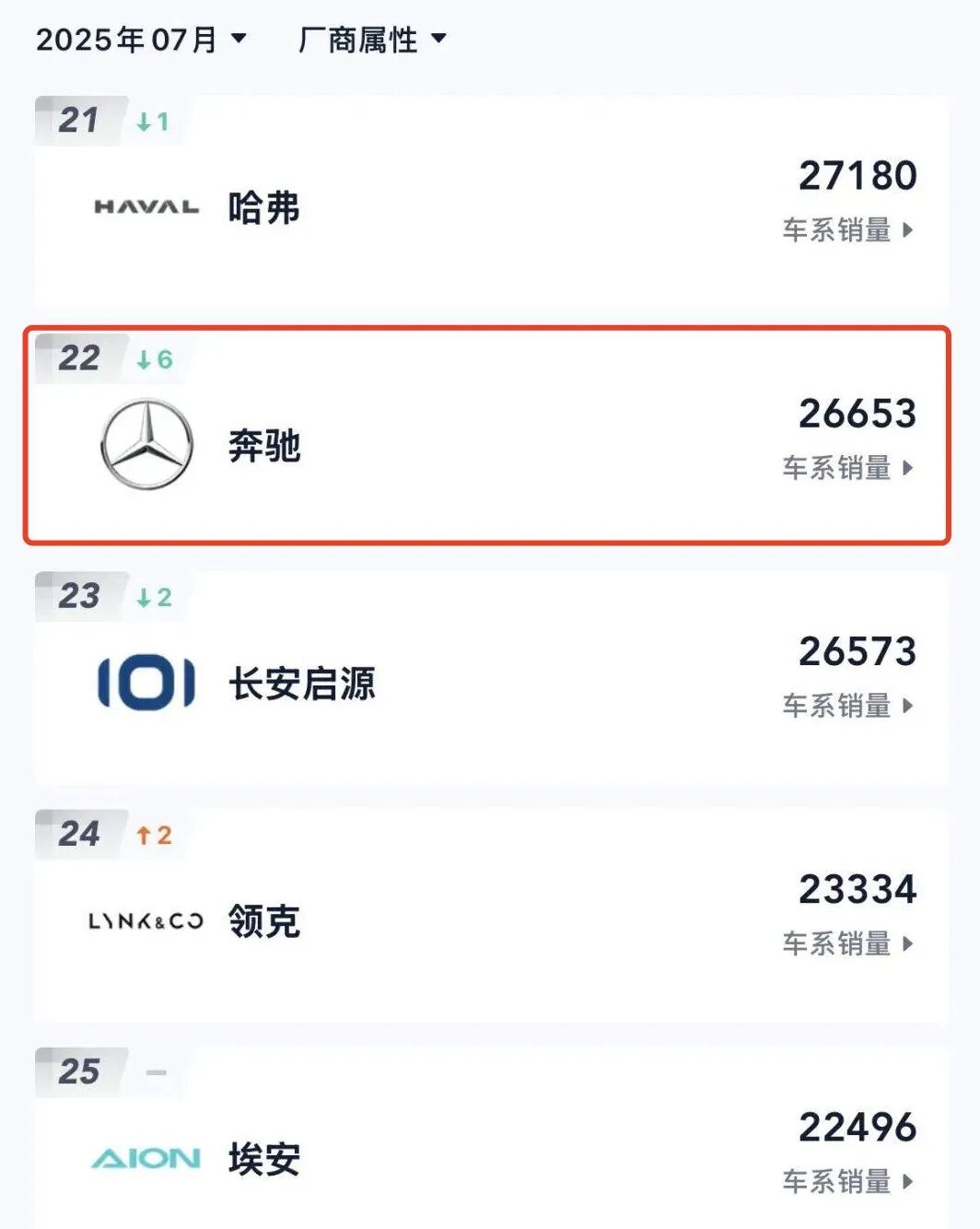View 车系销量 for 奔驰

tap(847, 467)
